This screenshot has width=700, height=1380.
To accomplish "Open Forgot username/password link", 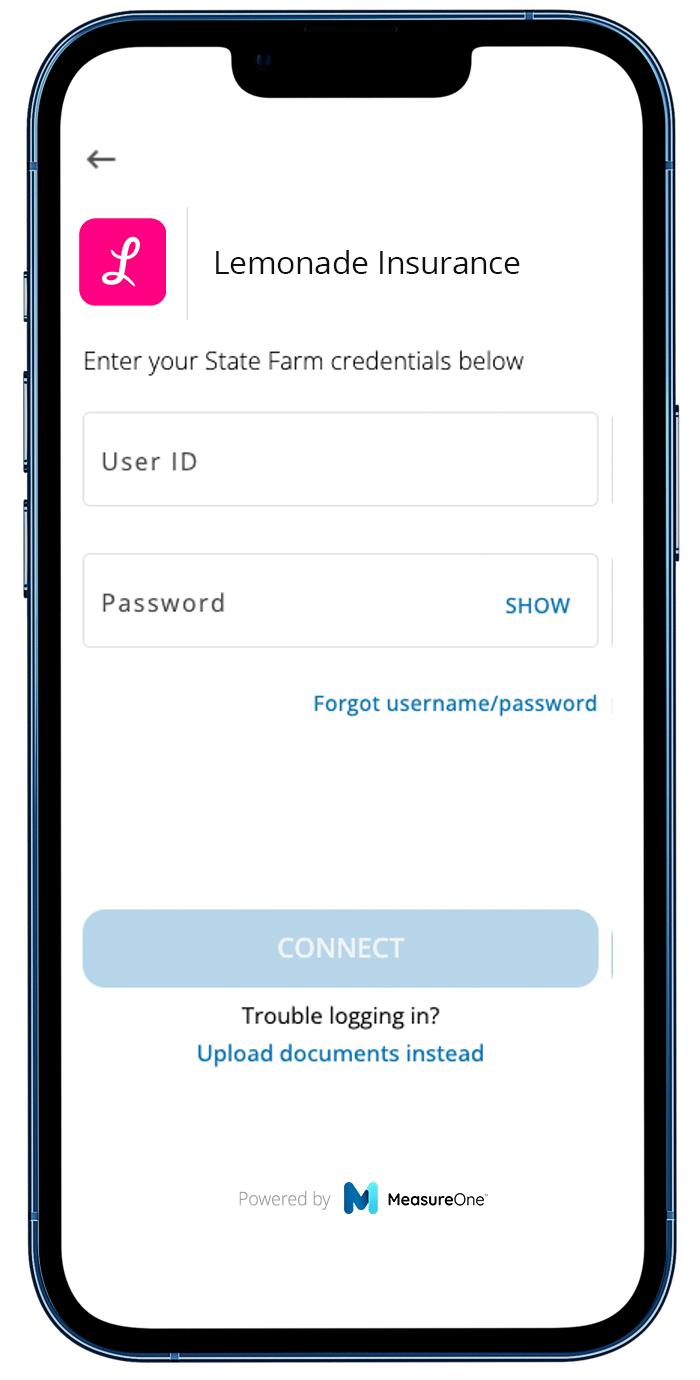I will (455, 703).
